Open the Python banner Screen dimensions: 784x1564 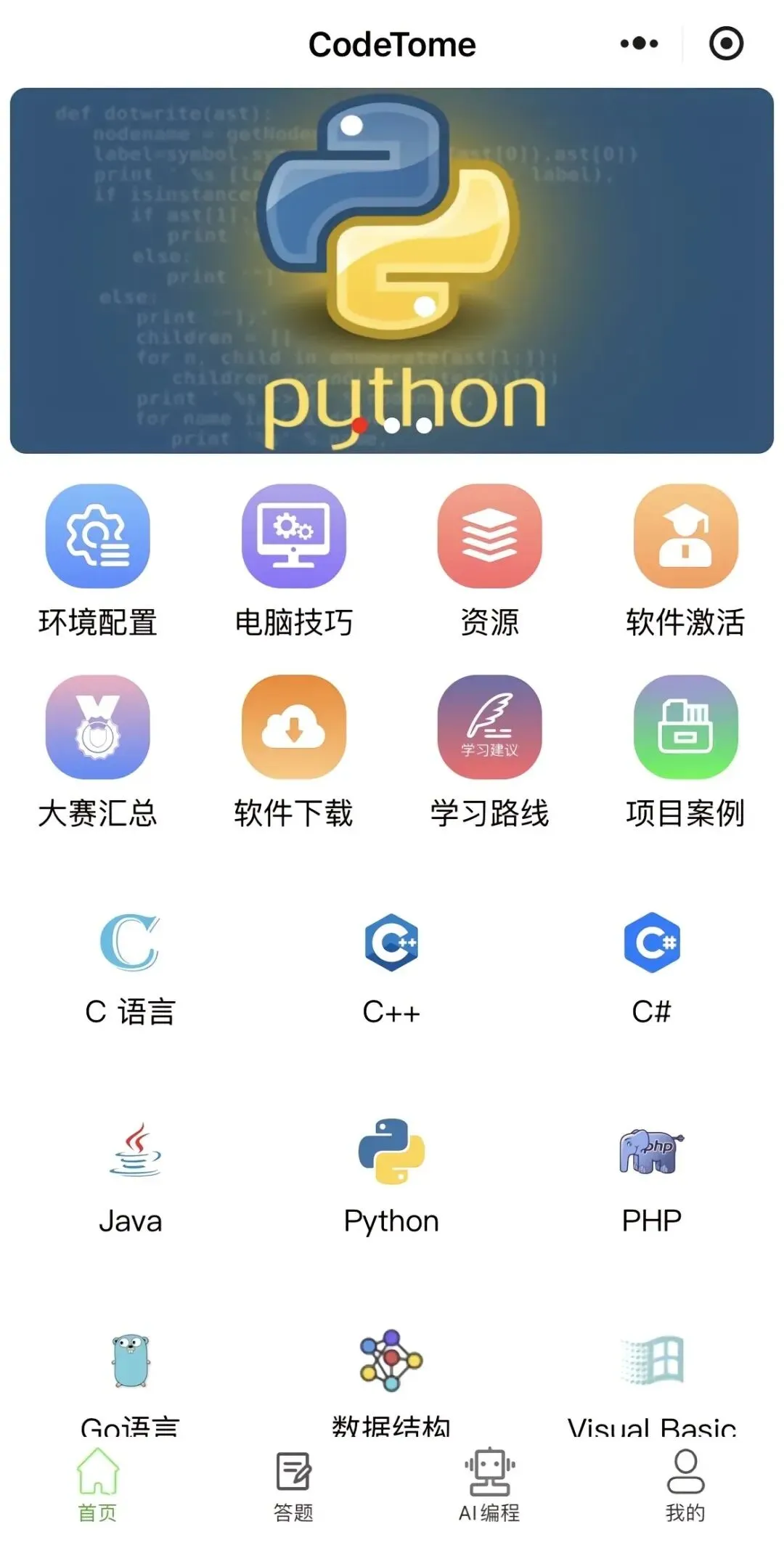(x=392, y=270)
